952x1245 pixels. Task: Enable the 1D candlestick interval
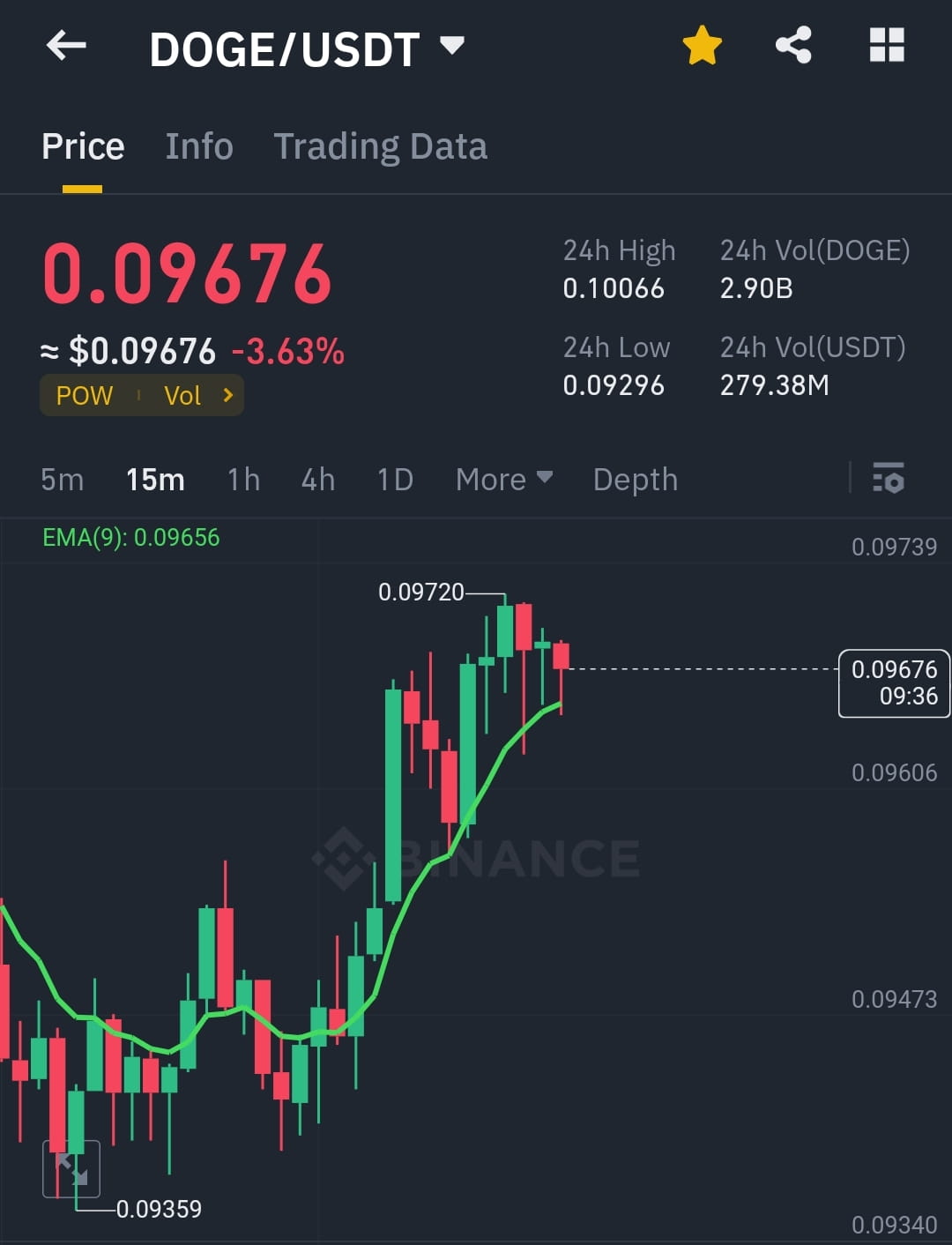tap(394, 479)
